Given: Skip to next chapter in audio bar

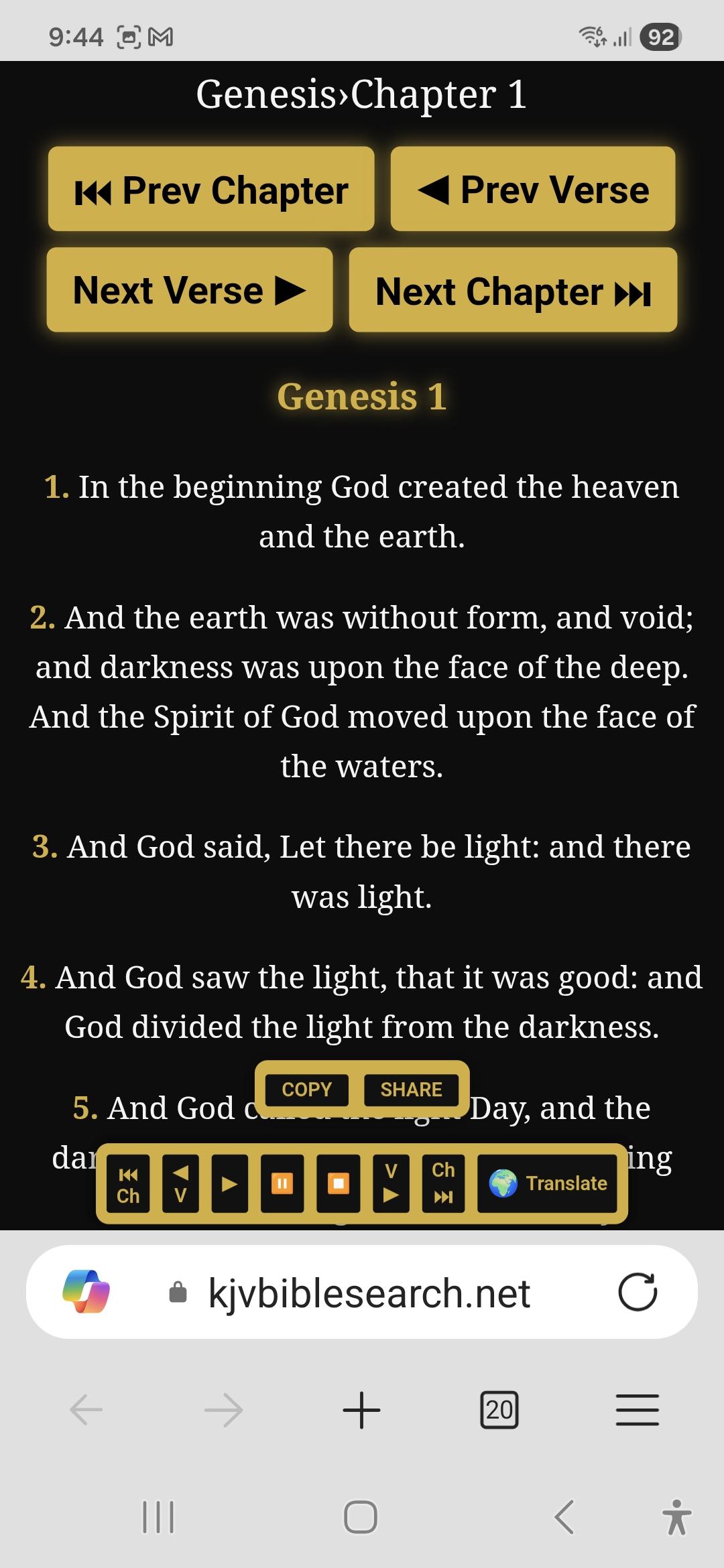Looking at the screenshot, I should point(443,1184).
